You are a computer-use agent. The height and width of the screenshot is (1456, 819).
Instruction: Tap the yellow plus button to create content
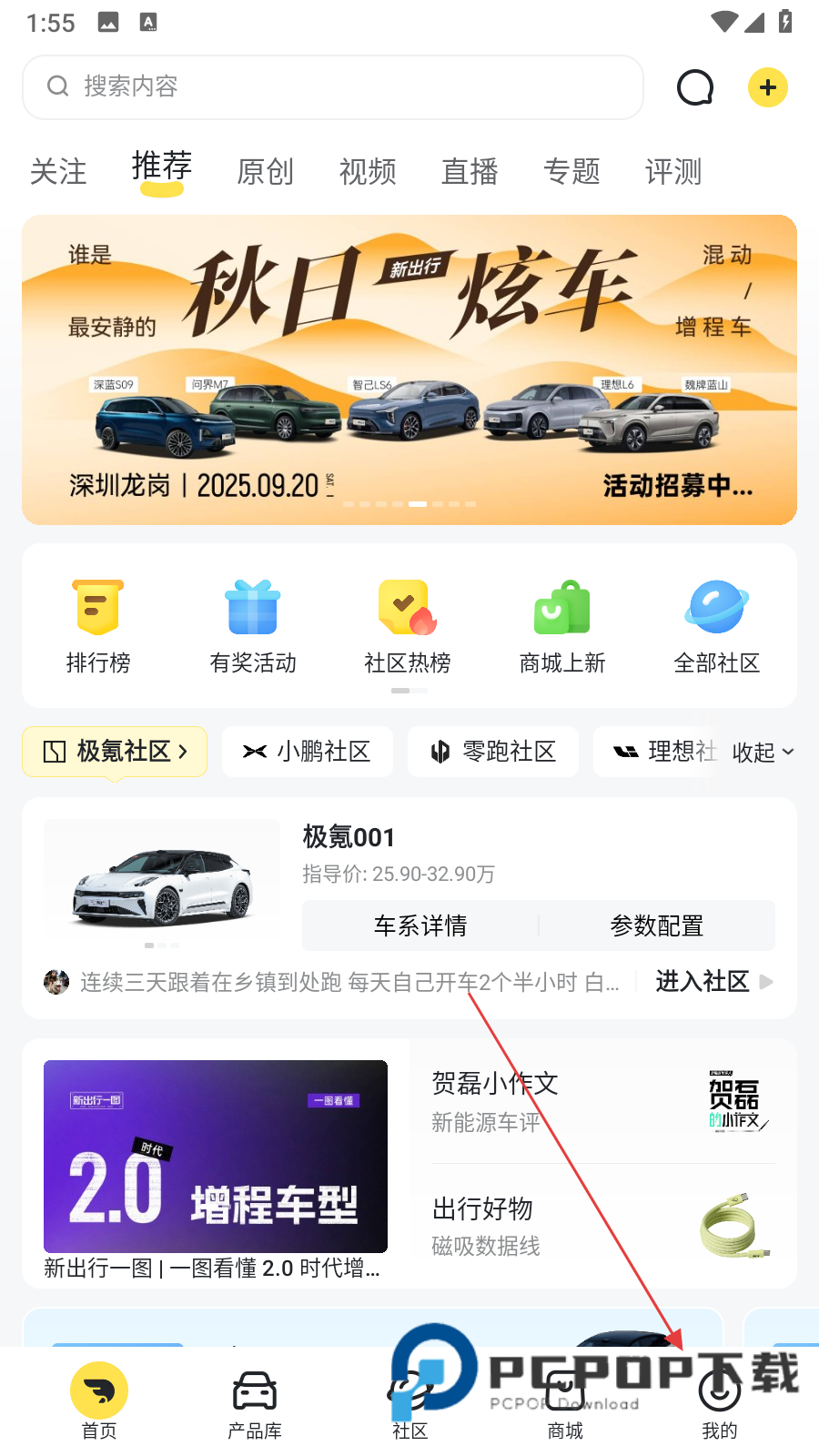[x=767, y=87]
